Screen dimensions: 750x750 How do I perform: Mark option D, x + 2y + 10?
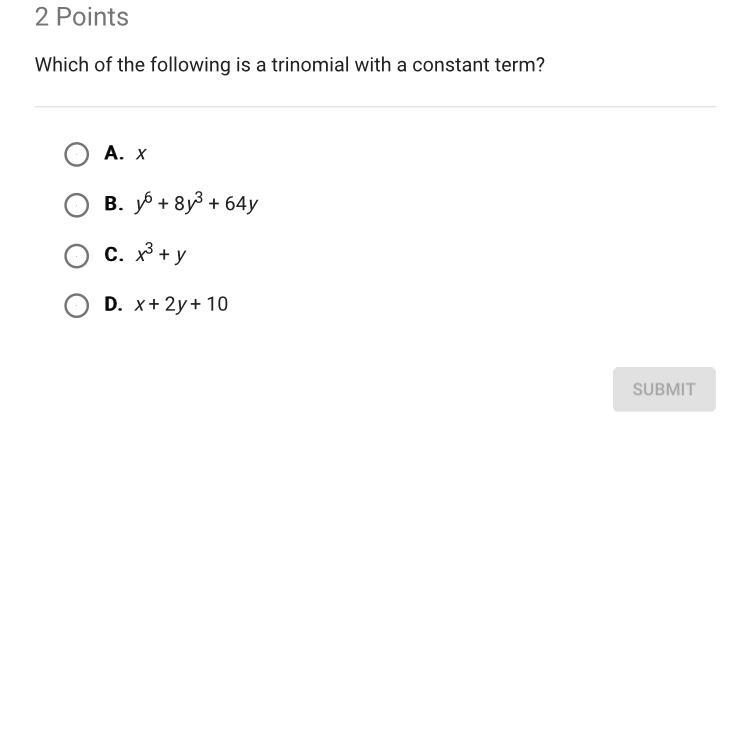76,305
